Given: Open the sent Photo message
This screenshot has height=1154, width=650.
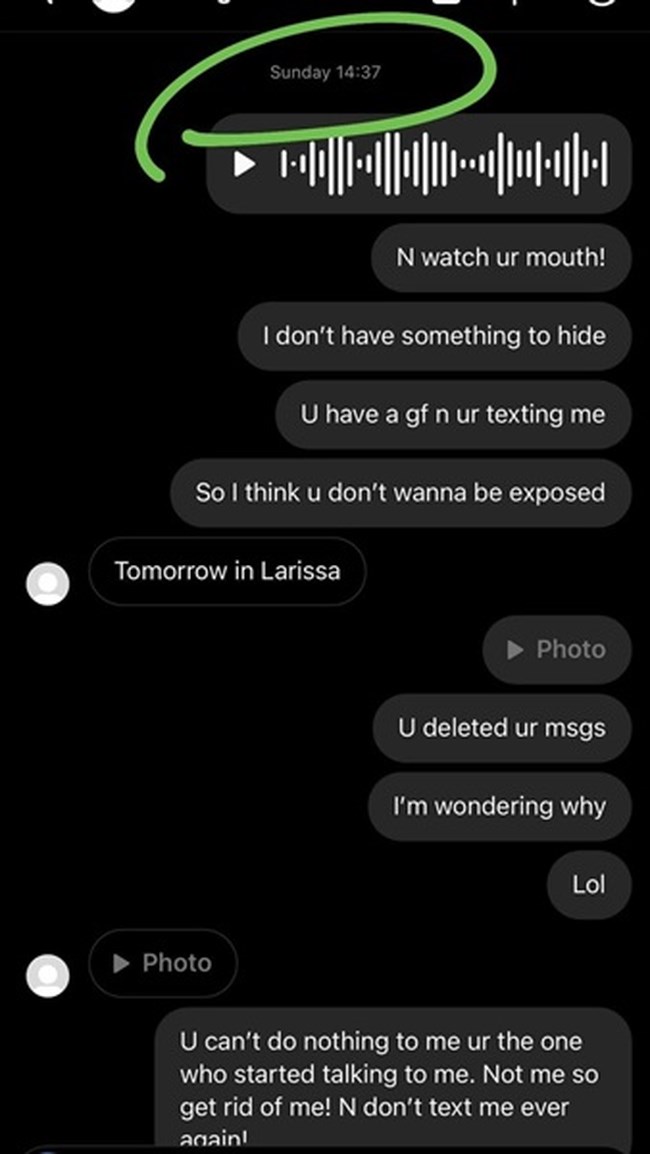Looking at the screenshot, I should [x=557, y=650].
